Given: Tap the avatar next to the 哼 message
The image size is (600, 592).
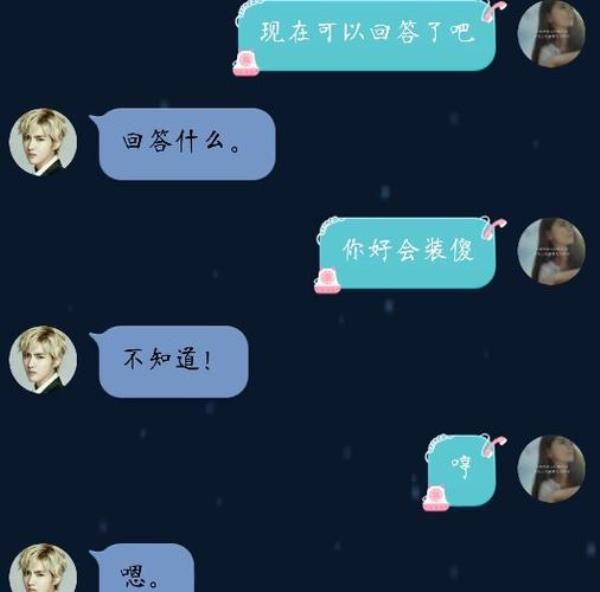Looking at the screenshot, I should pos(551,468).
